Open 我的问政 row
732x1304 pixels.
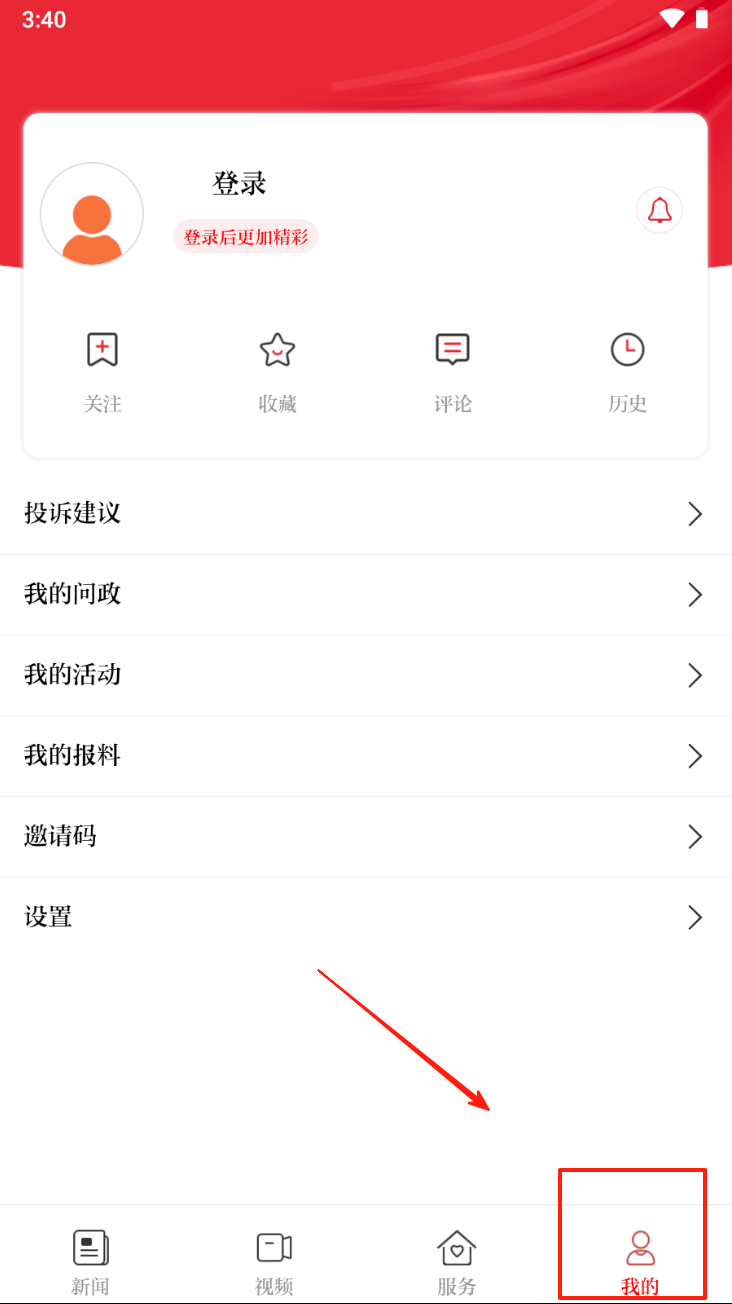(366, 595)
